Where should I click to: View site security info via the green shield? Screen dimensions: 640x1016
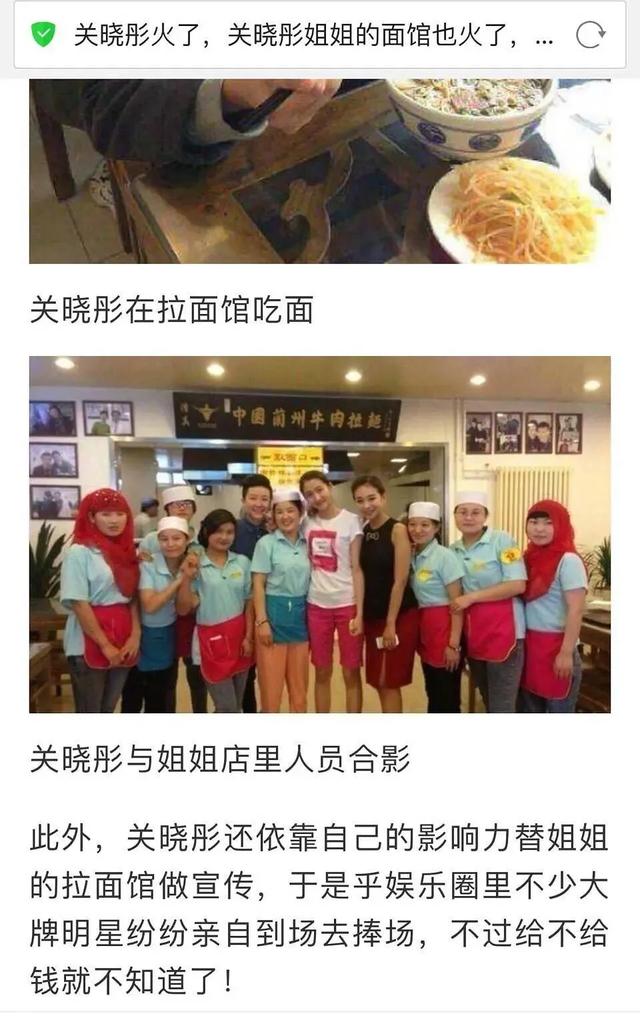click(x=43, y=36)
